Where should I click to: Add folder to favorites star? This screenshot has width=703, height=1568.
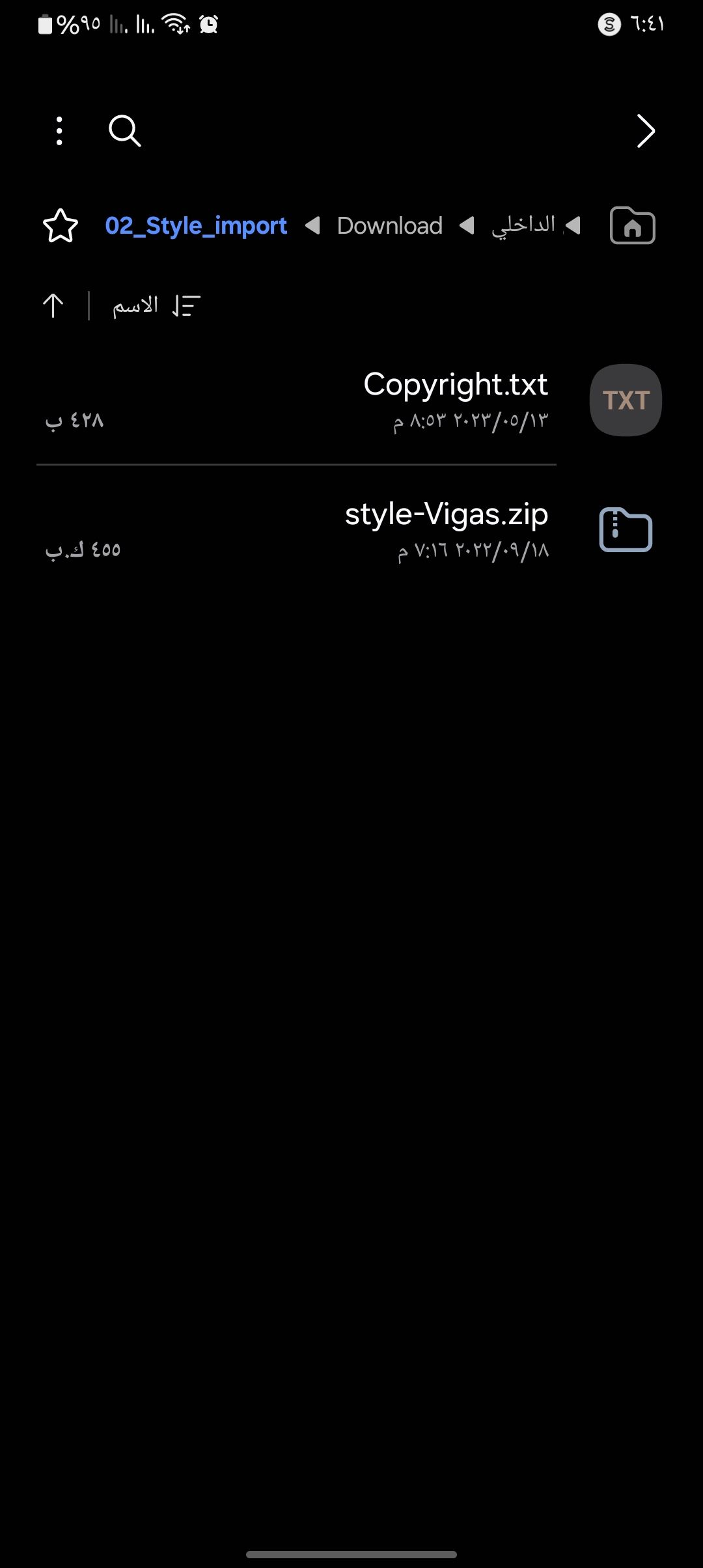pos(61,226)
